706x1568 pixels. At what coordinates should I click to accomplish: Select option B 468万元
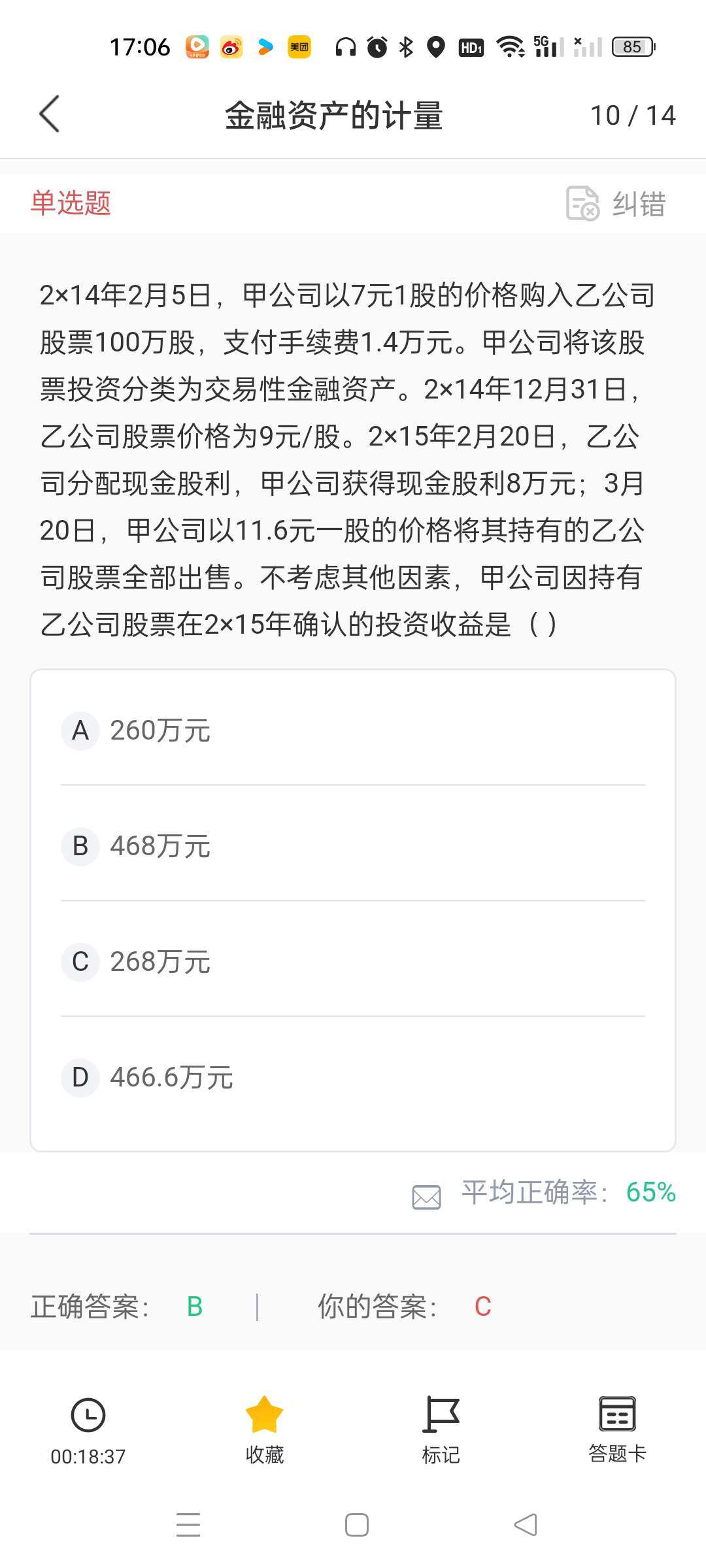click(x=353, y=846)
